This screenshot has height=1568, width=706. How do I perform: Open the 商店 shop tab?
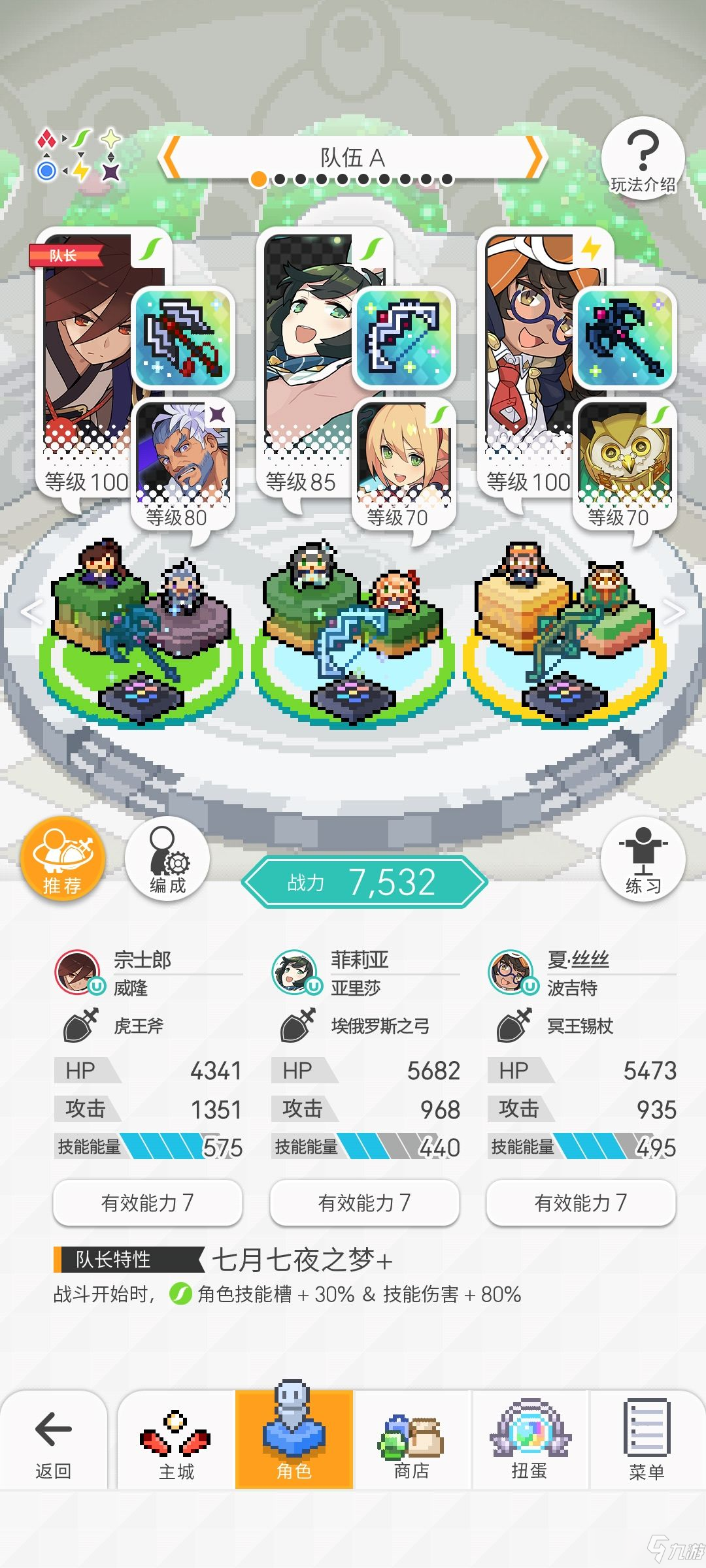click(412, 1441)
